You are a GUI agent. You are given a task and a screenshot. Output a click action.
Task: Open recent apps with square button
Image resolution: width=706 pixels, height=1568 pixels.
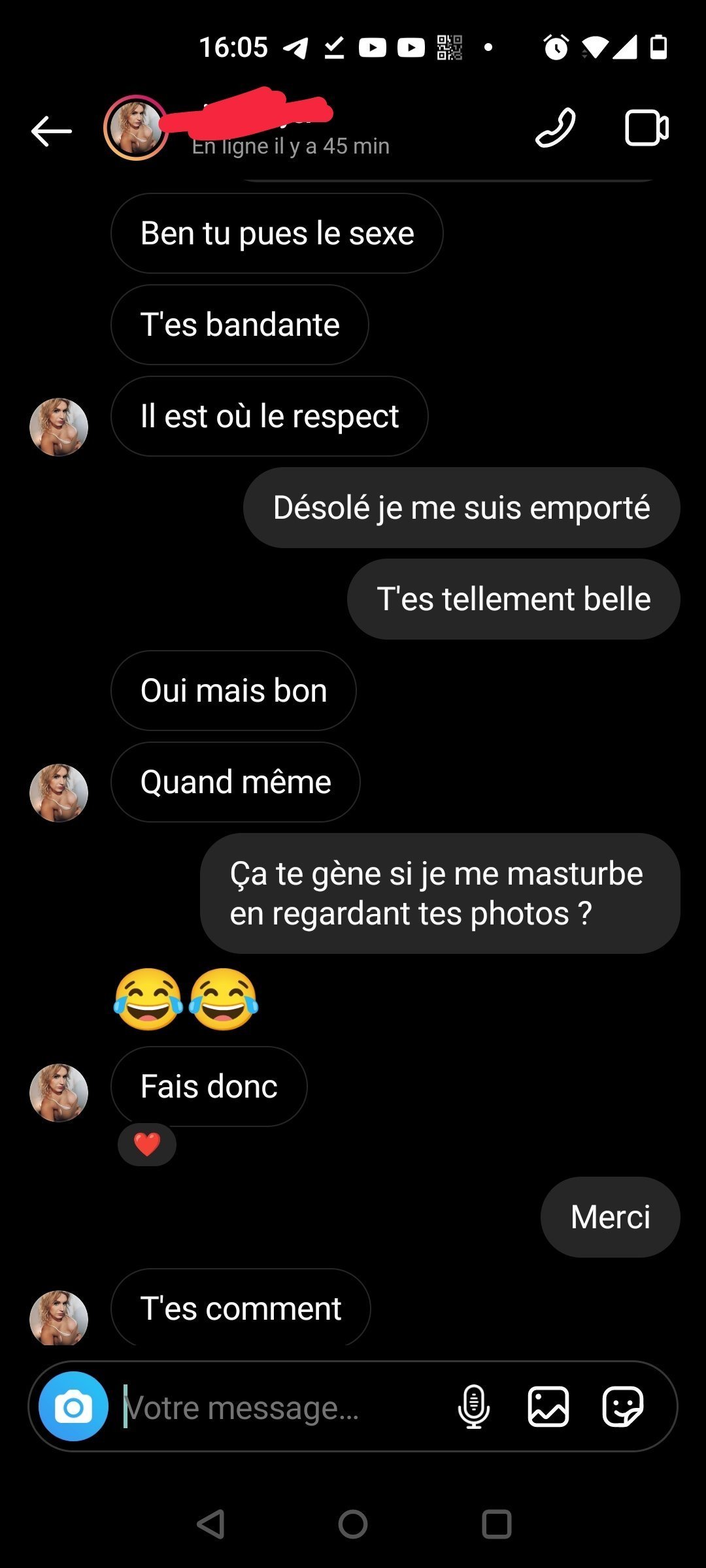[x=497, y=1525]
